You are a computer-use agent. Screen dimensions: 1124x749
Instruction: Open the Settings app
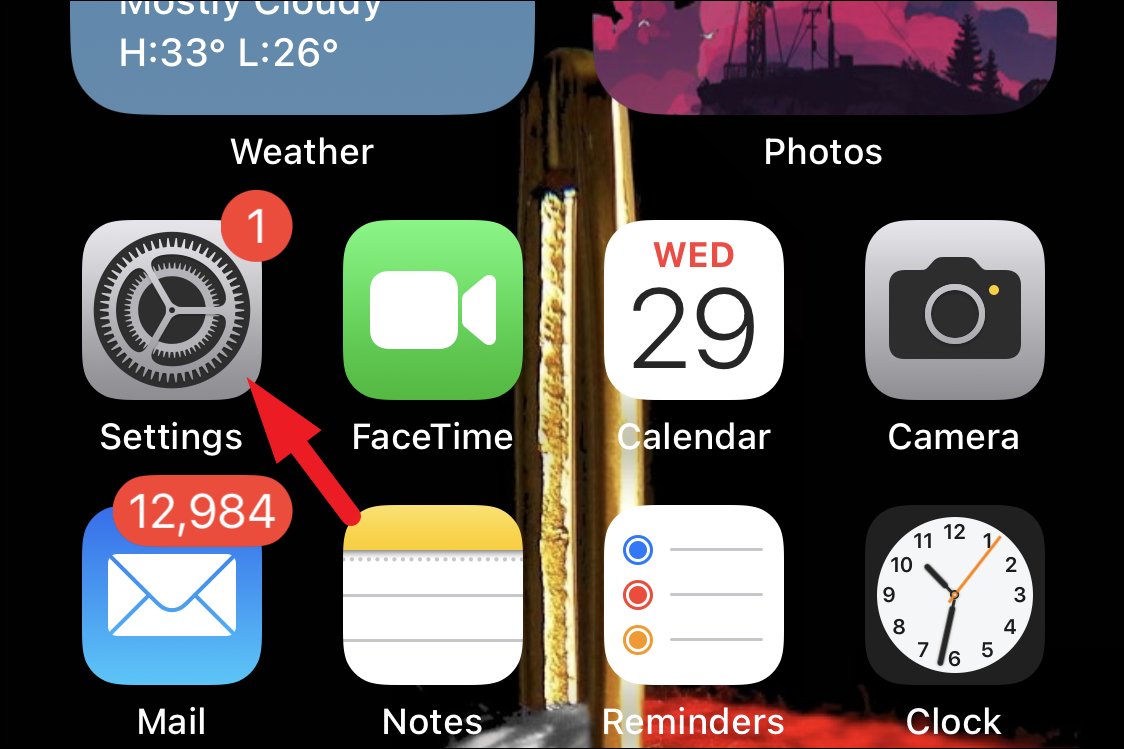171,311
